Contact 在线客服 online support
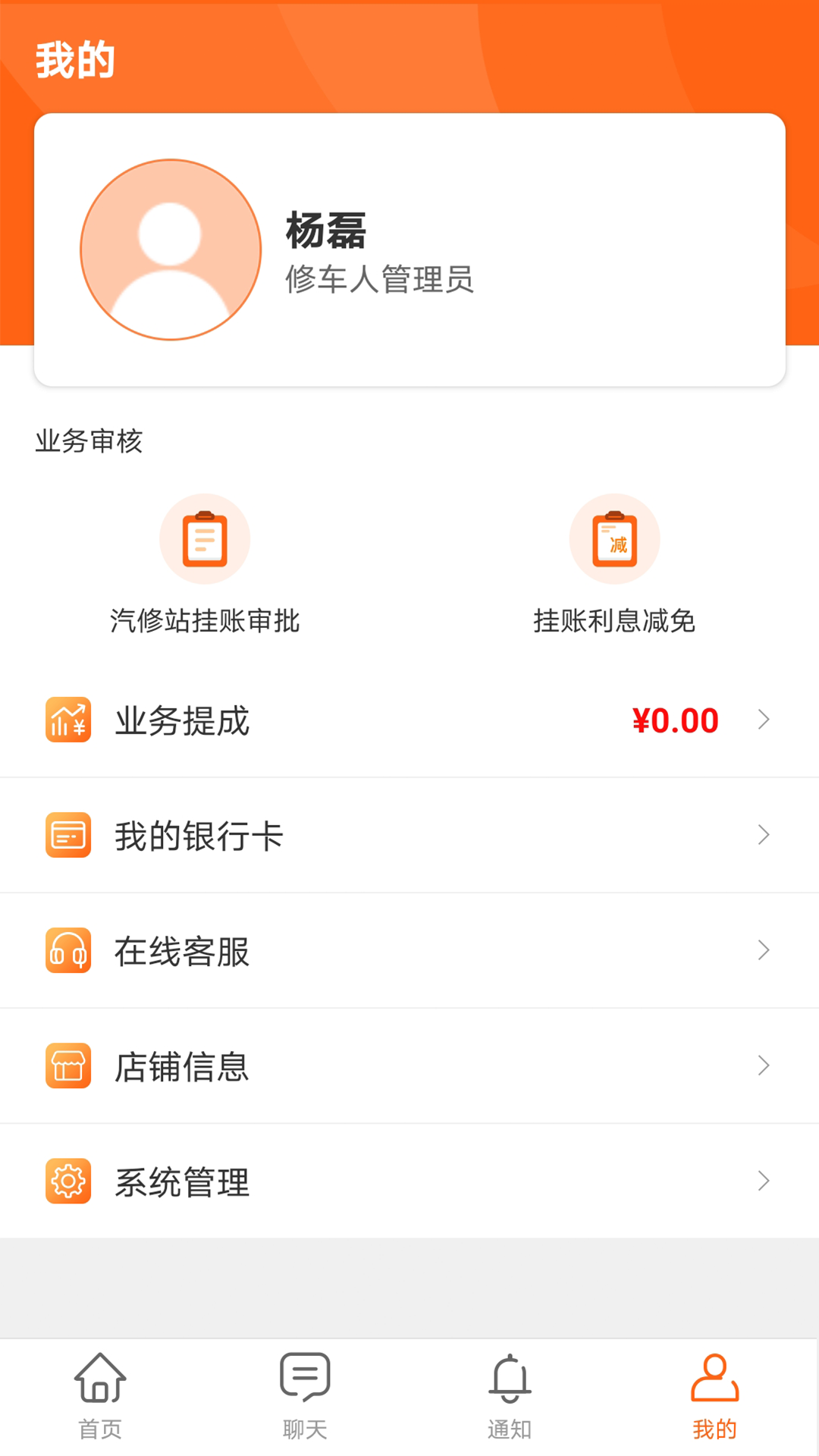This screenshot has height=1456, width=819. pos(409,950)
